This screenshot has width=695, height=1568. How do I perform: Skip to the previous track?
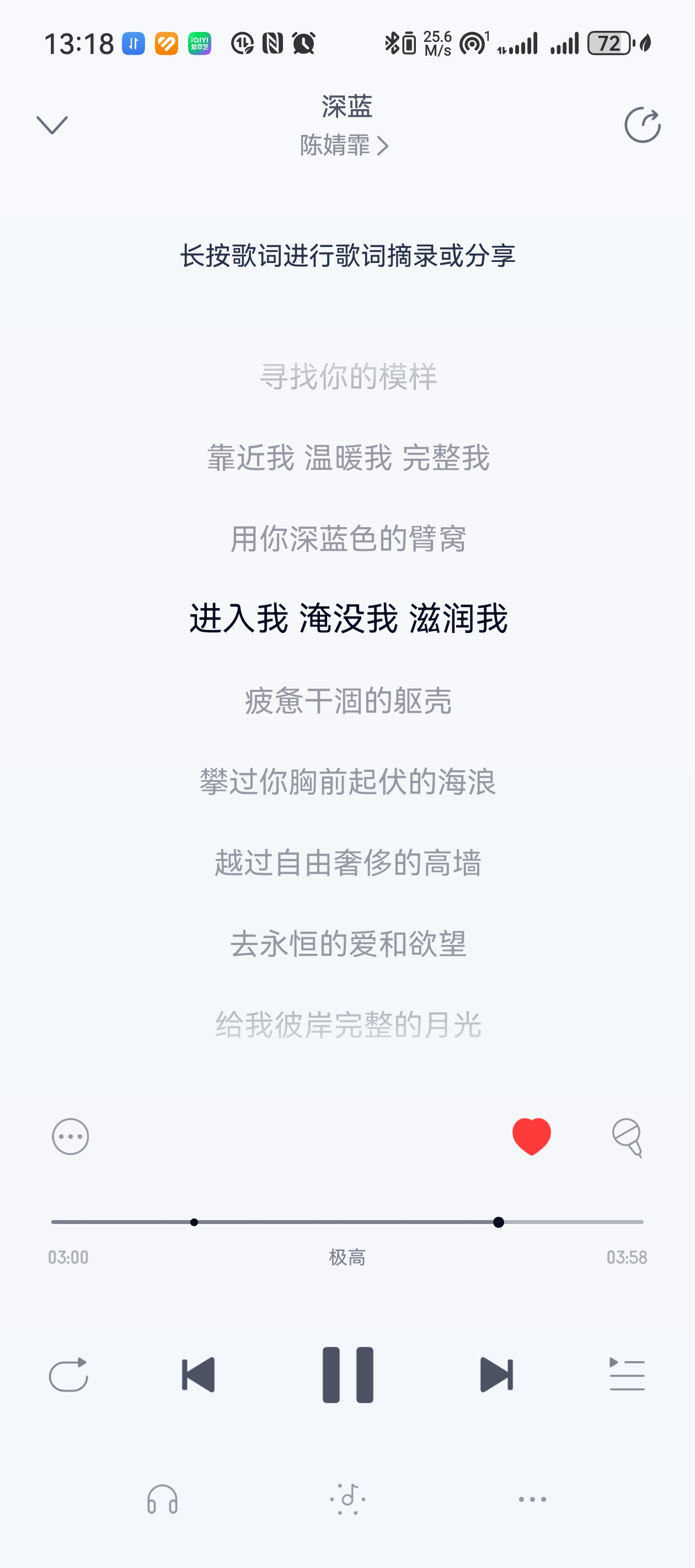point(199,1374)
